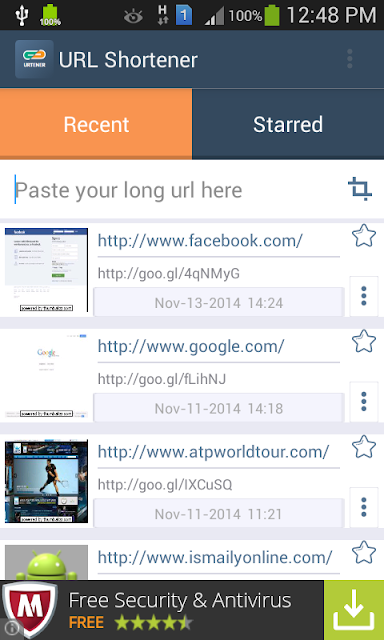Open the http://www.atpworldtour.com/ link

pyautogui.click(x=213, y=452)
